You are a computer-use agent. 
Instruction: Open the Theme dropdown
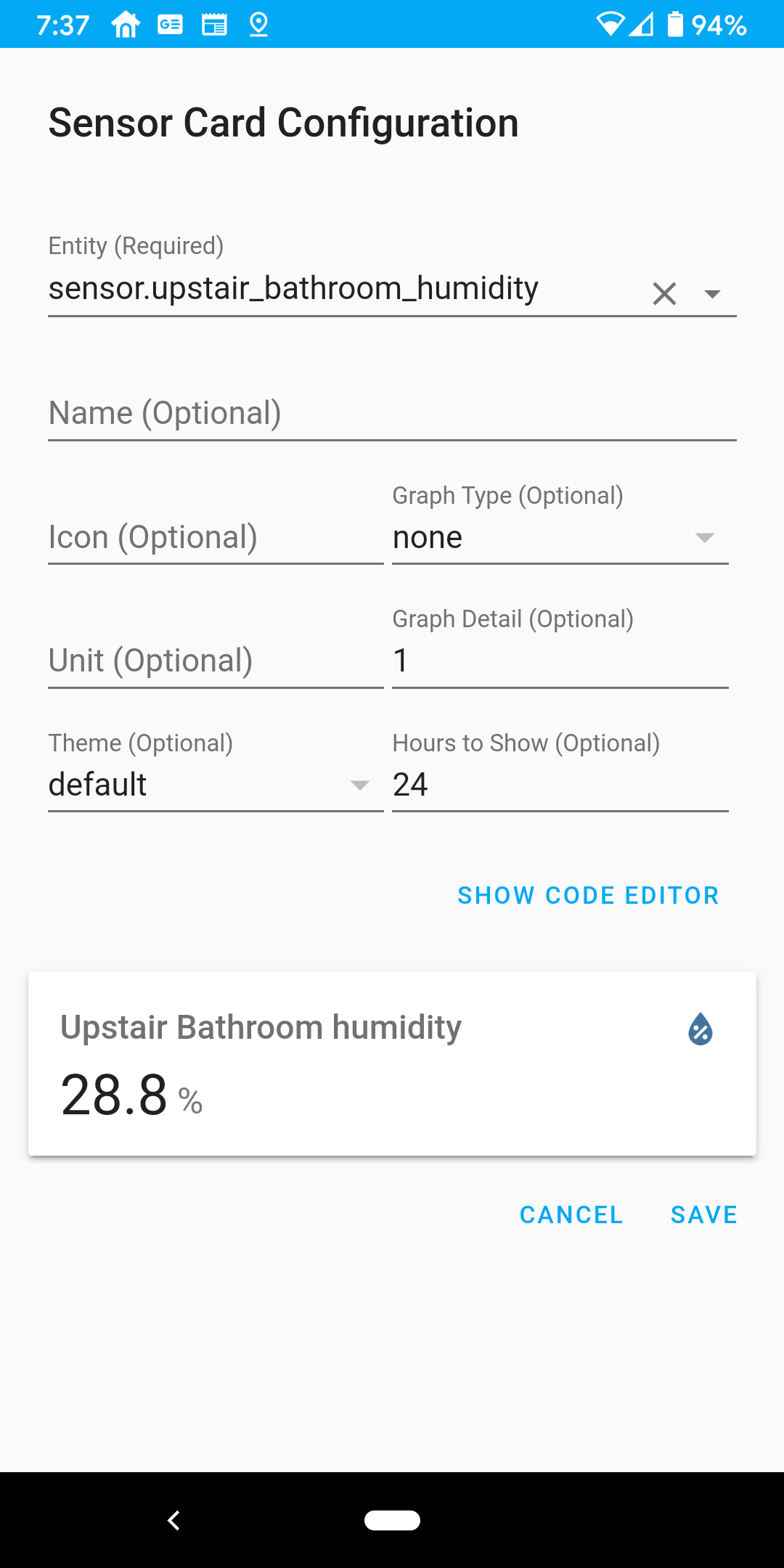tap(215, 785)
